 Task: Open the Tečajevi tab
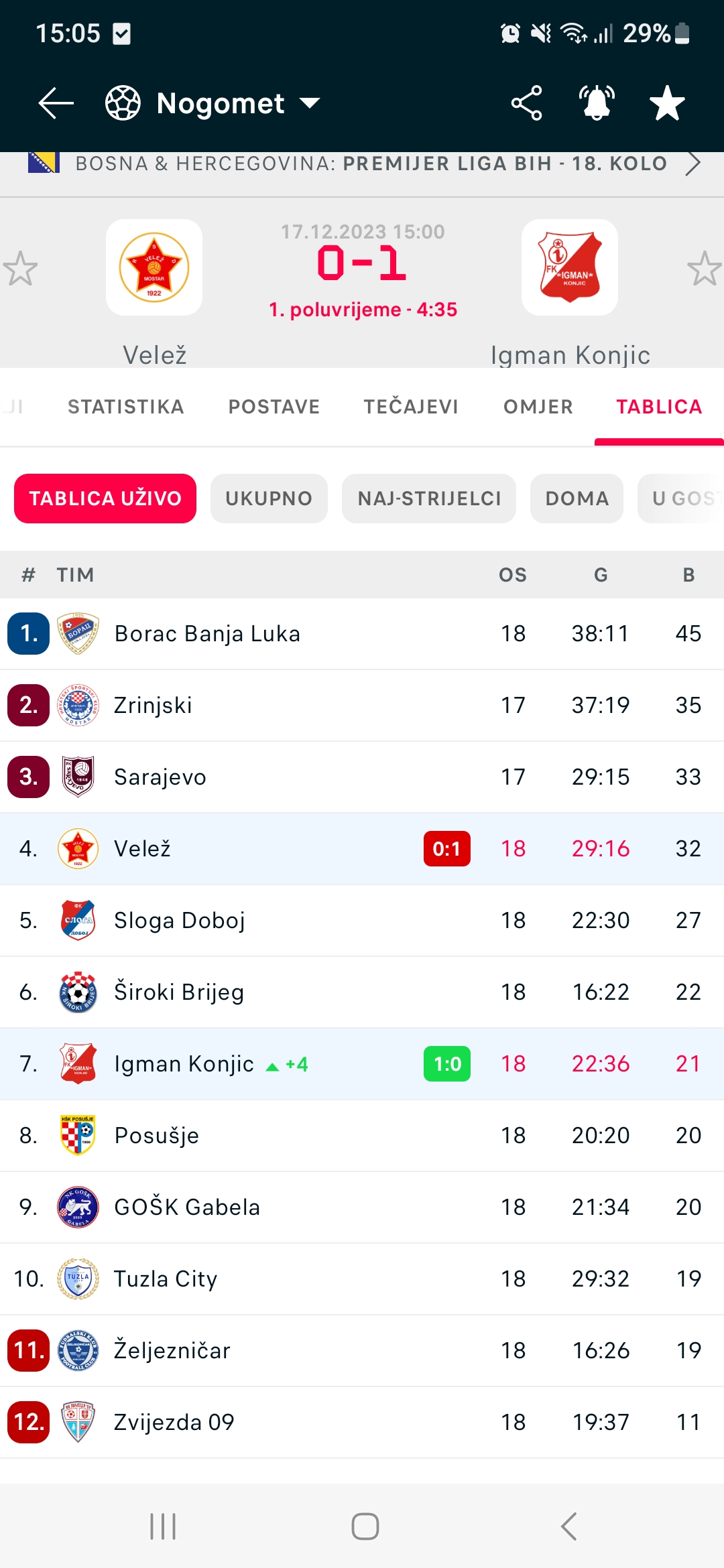tap(411, 407)
